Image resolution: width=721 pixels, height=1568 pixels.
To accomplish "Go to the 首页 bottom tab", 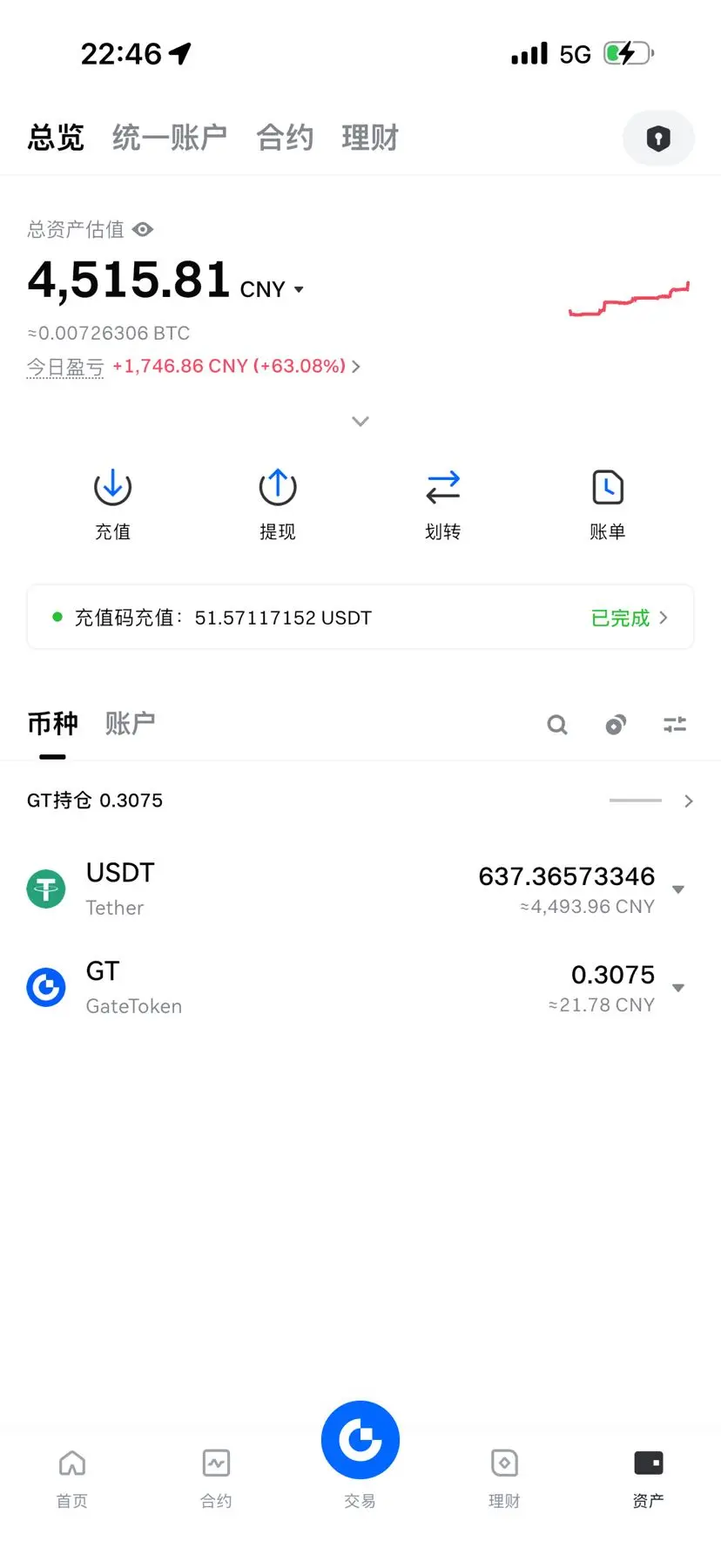I will 72,1478.
